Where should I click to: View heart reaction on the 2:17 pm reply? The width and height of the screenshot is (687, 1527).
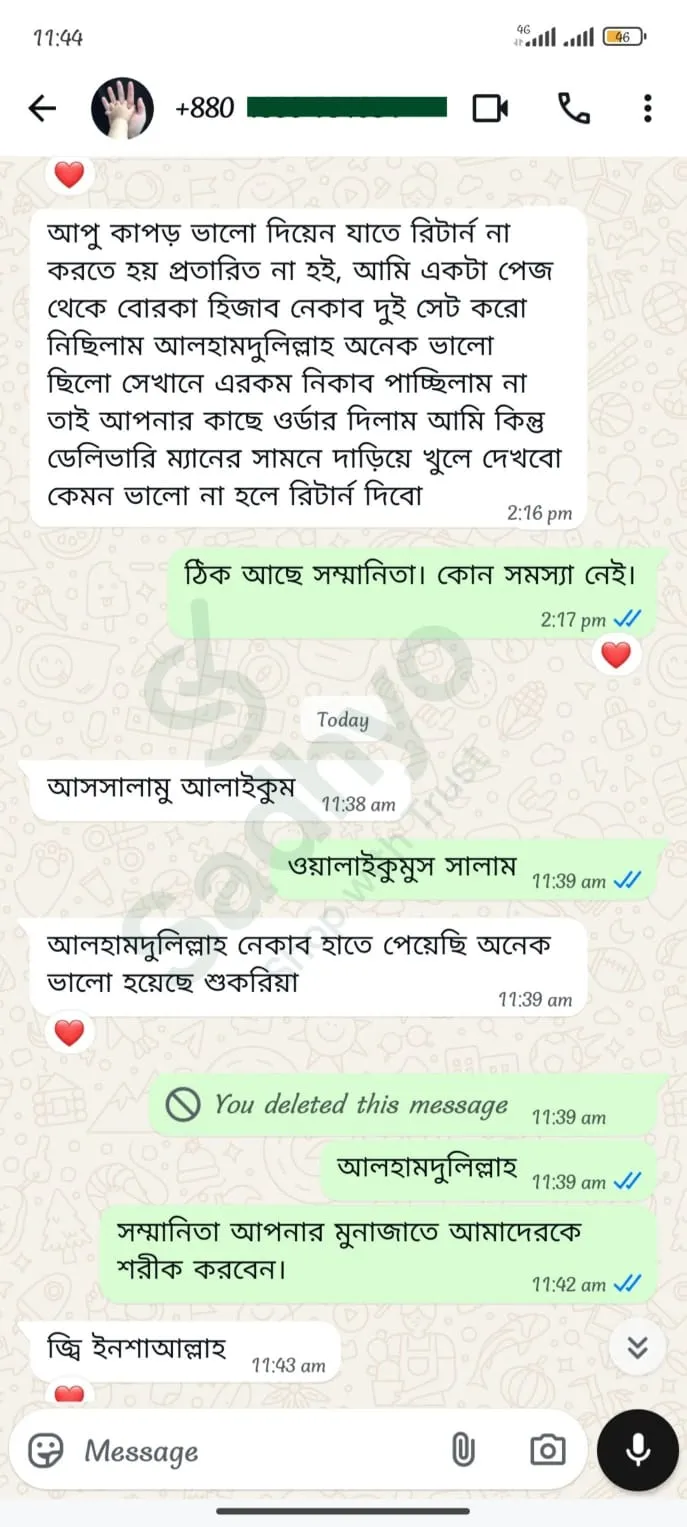point(616,656)
